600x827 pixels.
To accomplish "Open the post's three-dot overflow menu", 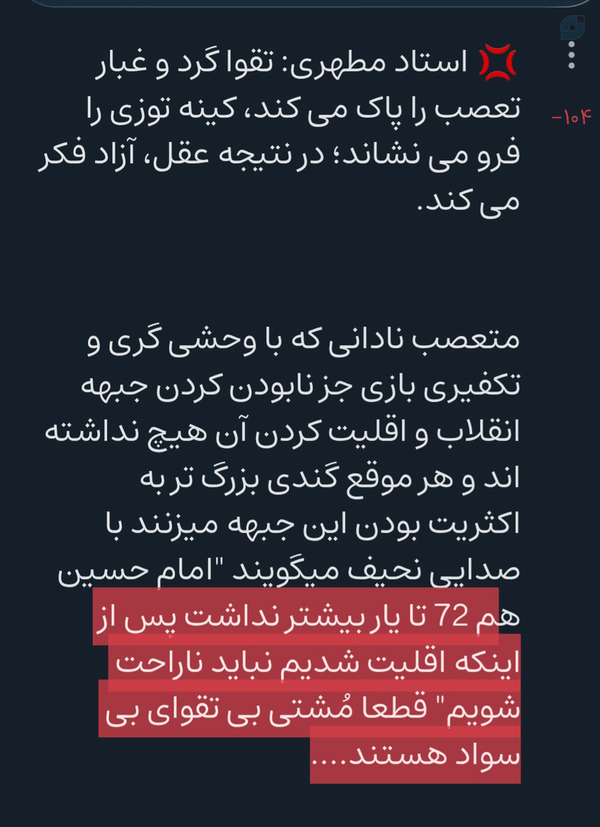I will pos(571,55).
